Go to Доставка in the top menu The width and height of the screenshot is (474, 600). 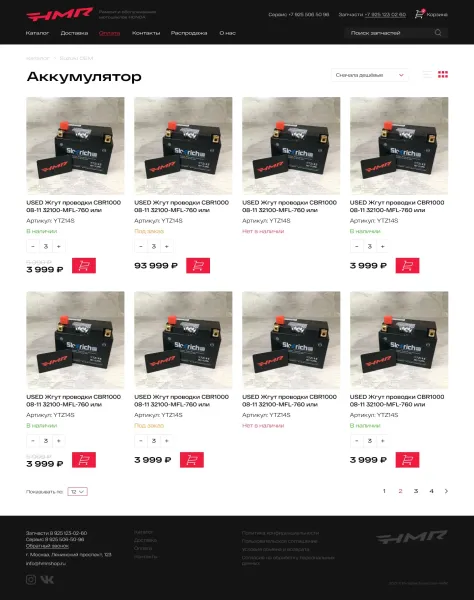[74, 33]
